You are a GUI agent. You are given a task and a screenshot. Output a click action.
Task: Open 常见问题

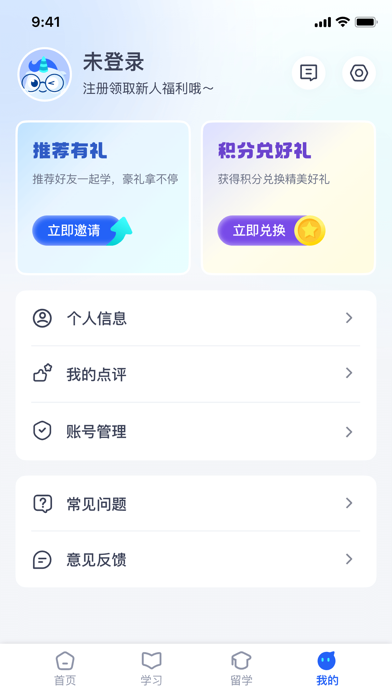(x=196, y=503)
